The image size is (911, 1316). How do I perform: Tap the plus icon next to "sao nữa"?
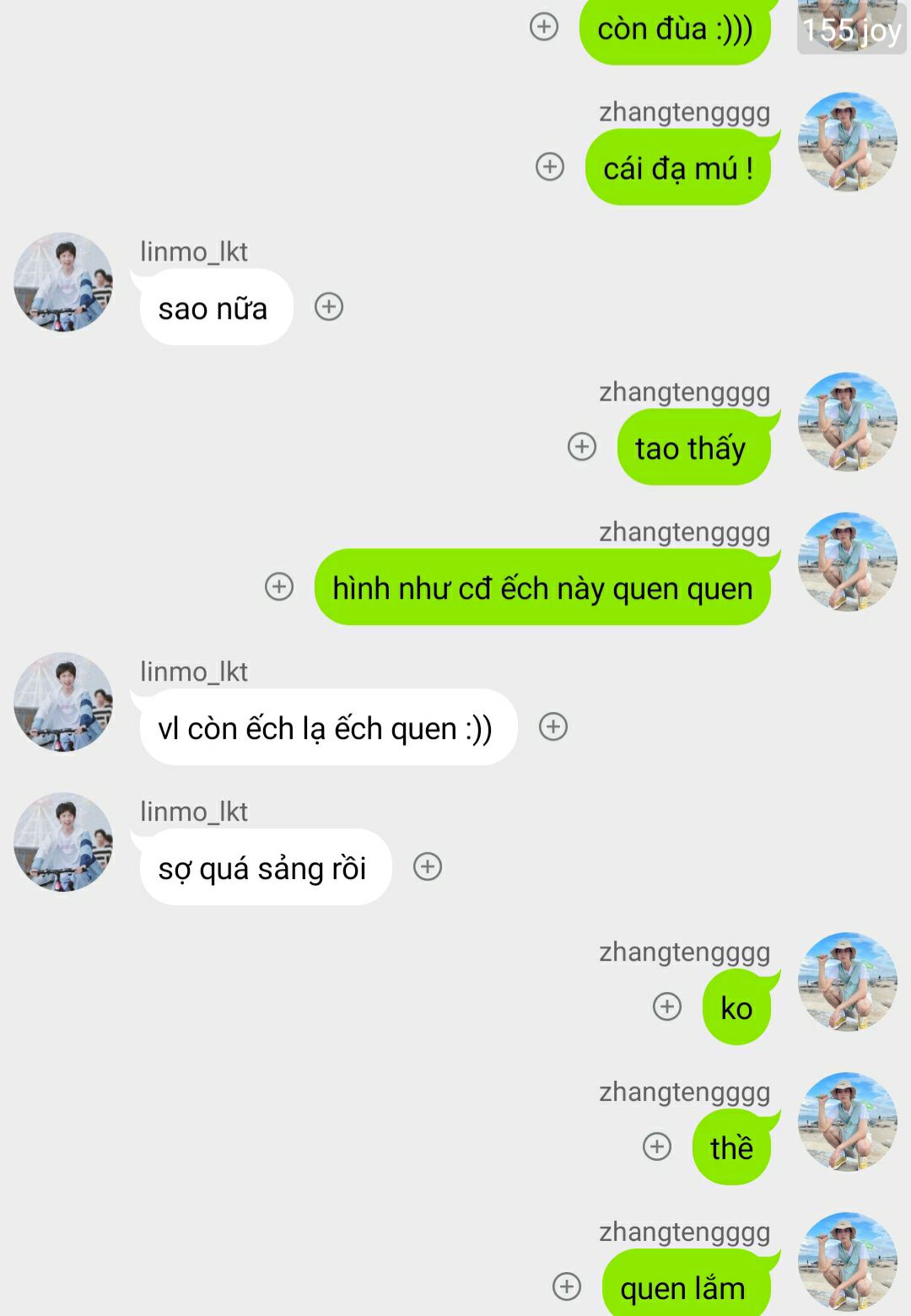click(x=329, y=306)
